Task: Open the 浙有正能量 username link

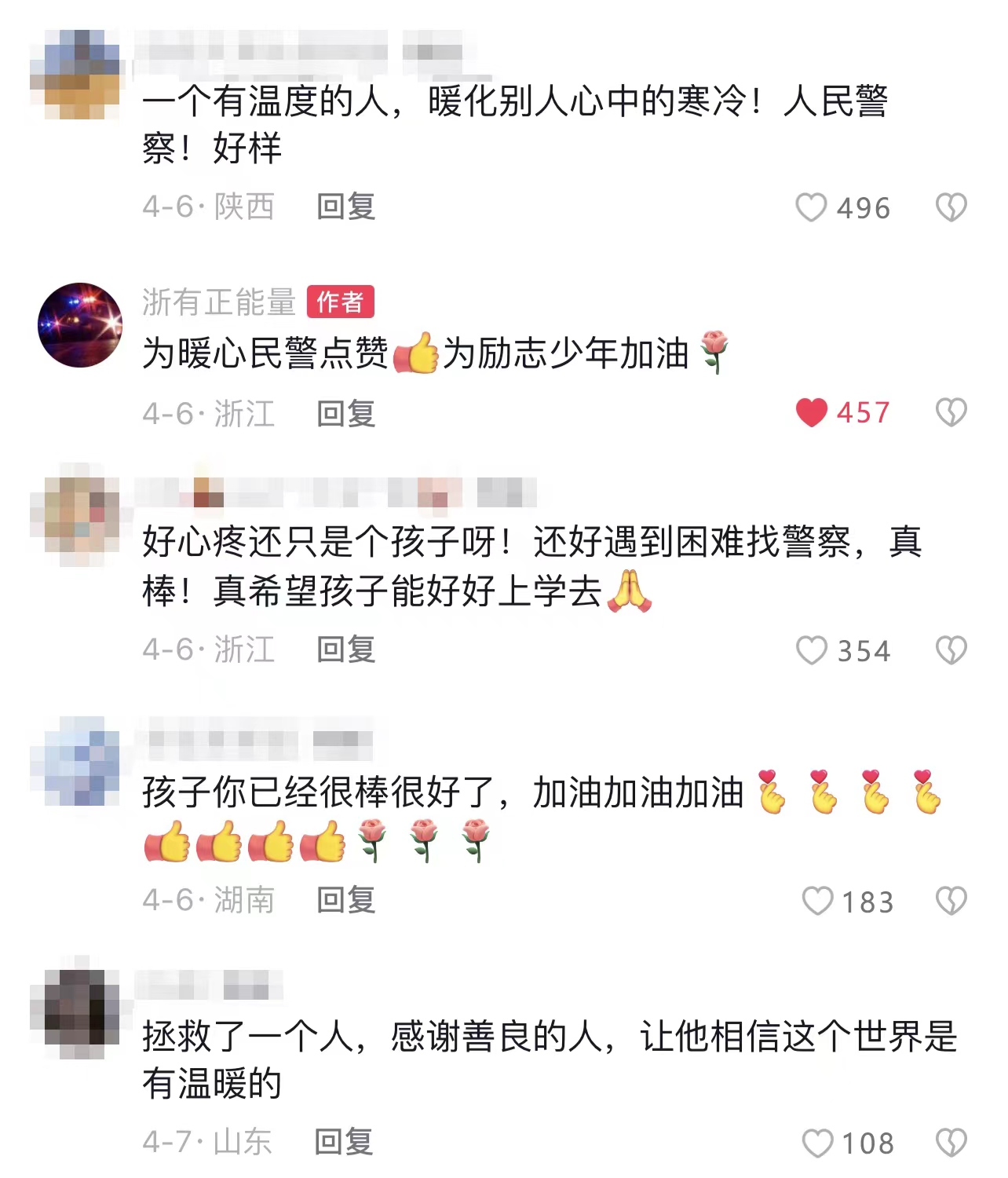Action: tap(219, 302)
